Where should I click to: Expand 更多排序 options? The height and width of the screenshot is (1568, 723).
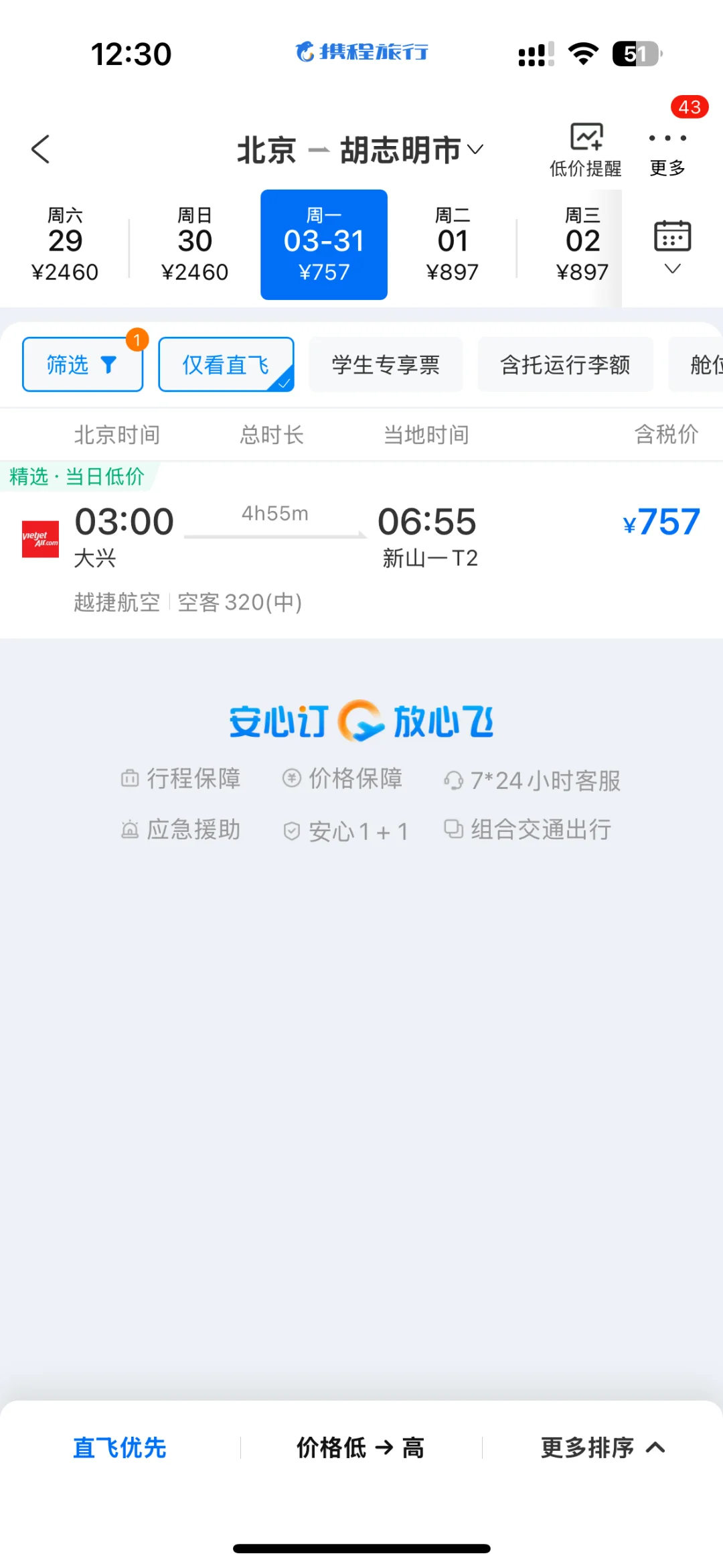tap(602, 1447)
